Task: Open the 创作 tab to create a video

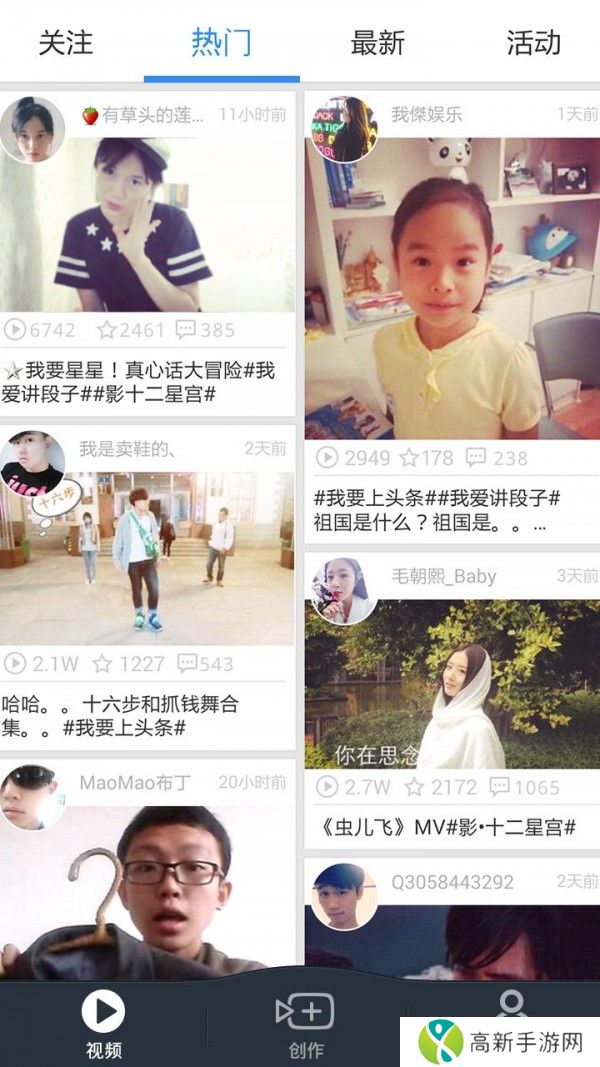Action: coord(305,1022)
